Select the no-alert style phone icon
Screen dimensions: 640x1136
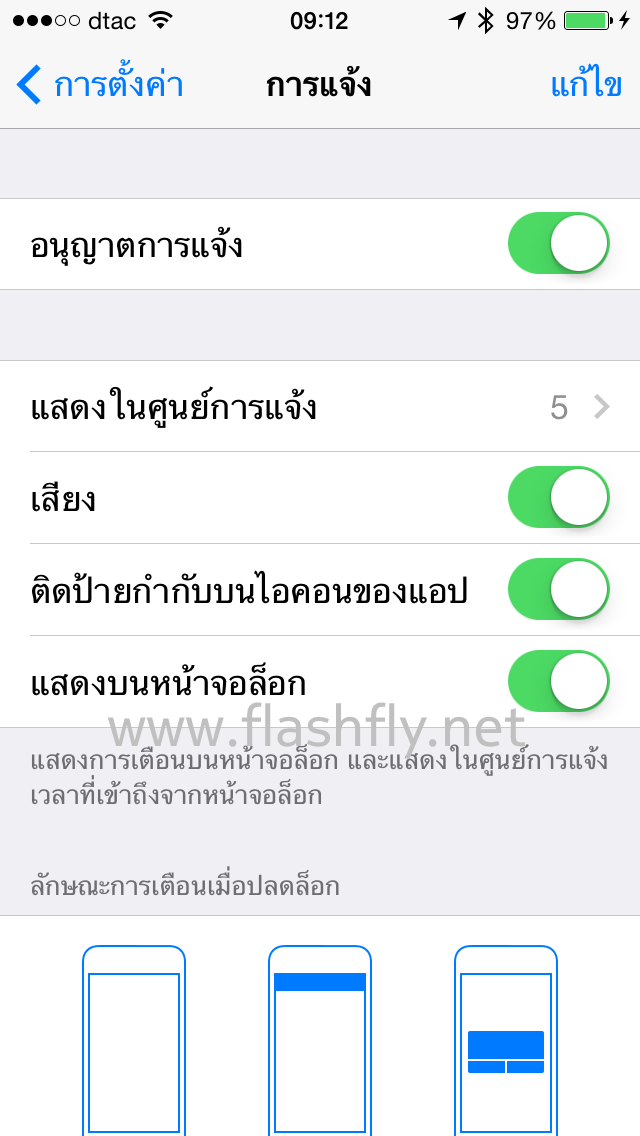click(134, 1040)
